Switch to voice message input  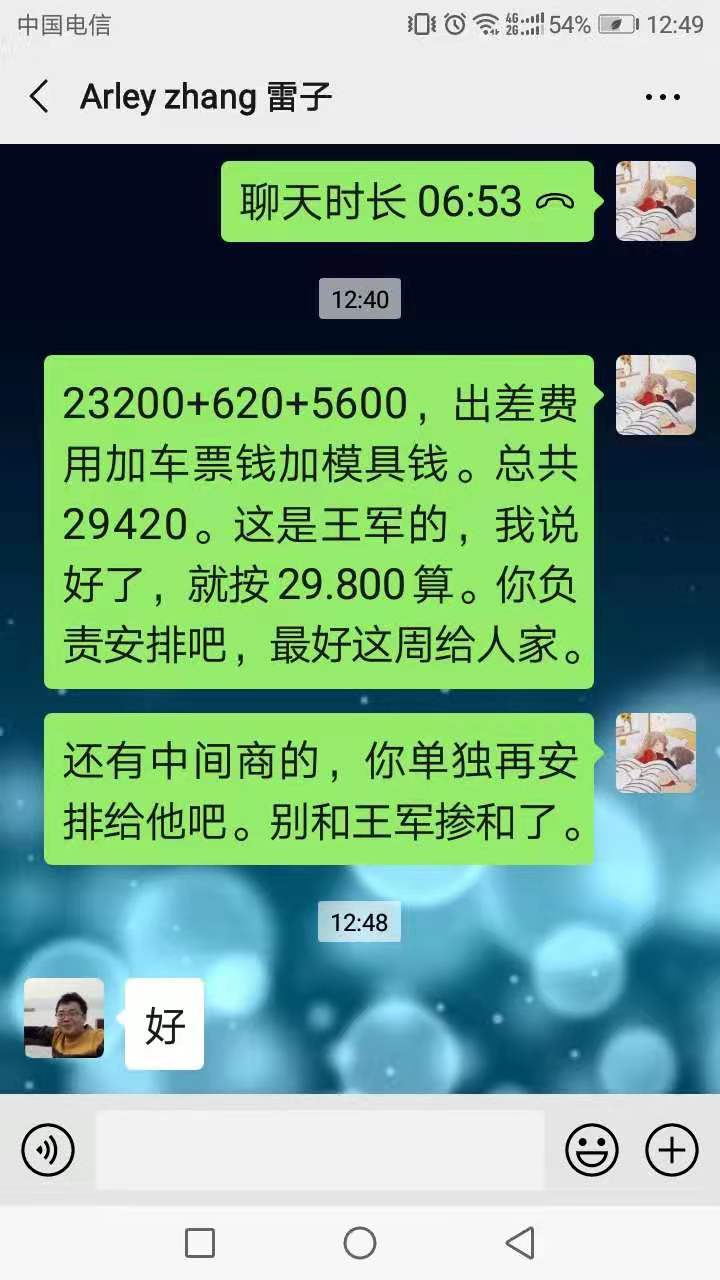[x=48, y=1150]
